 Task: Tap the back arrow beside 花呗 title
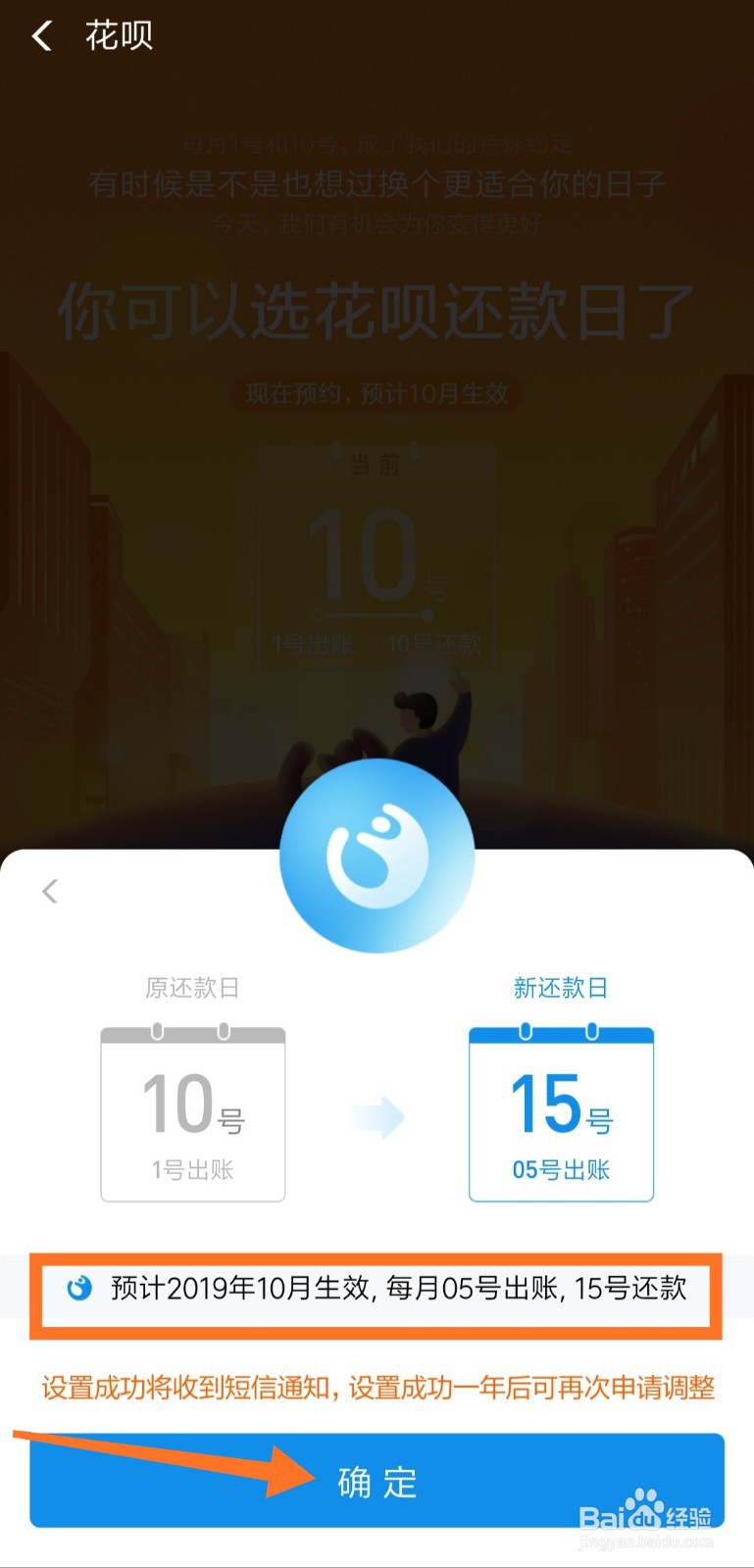[x=39, y=35]
